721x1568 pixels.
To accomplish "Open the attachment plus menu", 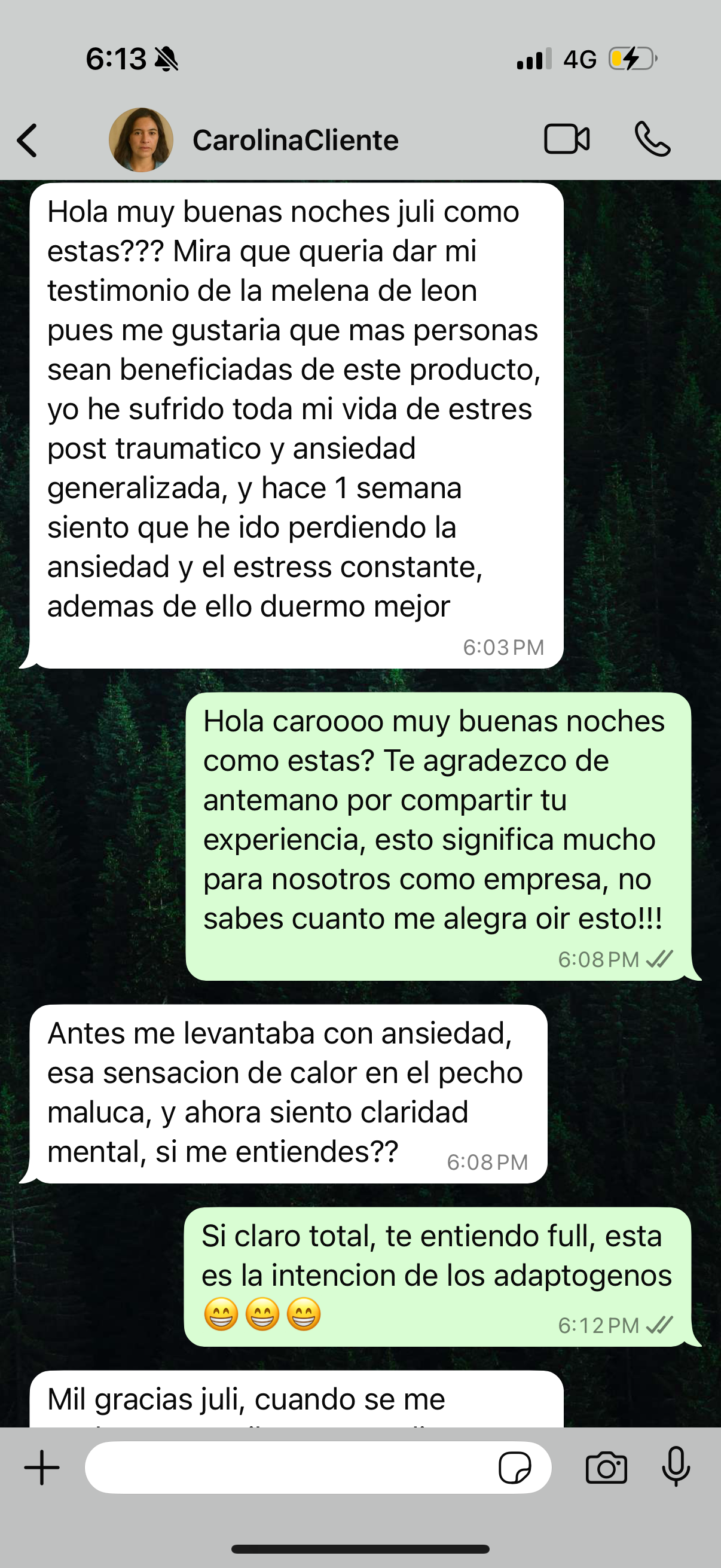I will 42,1468.
